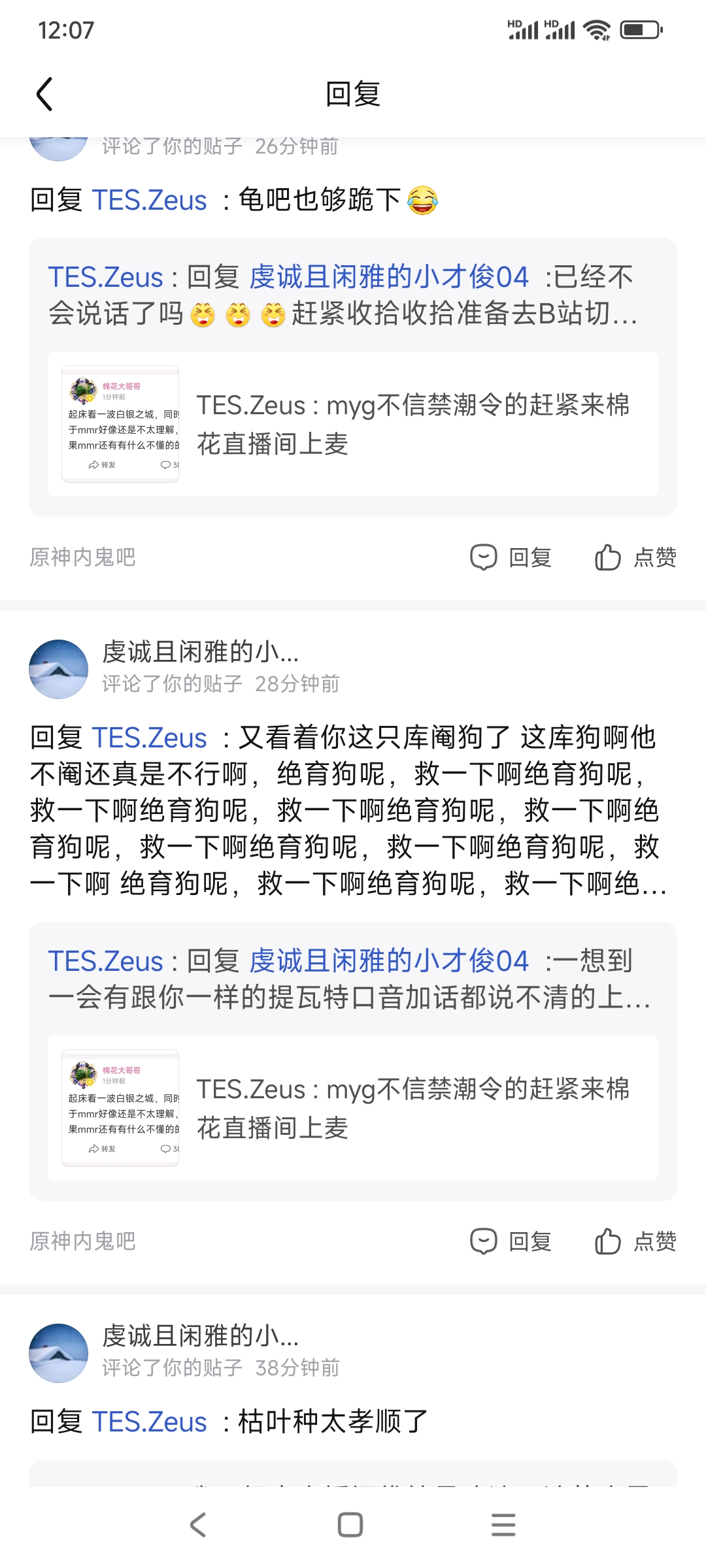The height and width of the screenshot is (1568, 706).
Task: Open 原神内鬼吧 forum under the 龟吧 comment
Action: point(83,557)
